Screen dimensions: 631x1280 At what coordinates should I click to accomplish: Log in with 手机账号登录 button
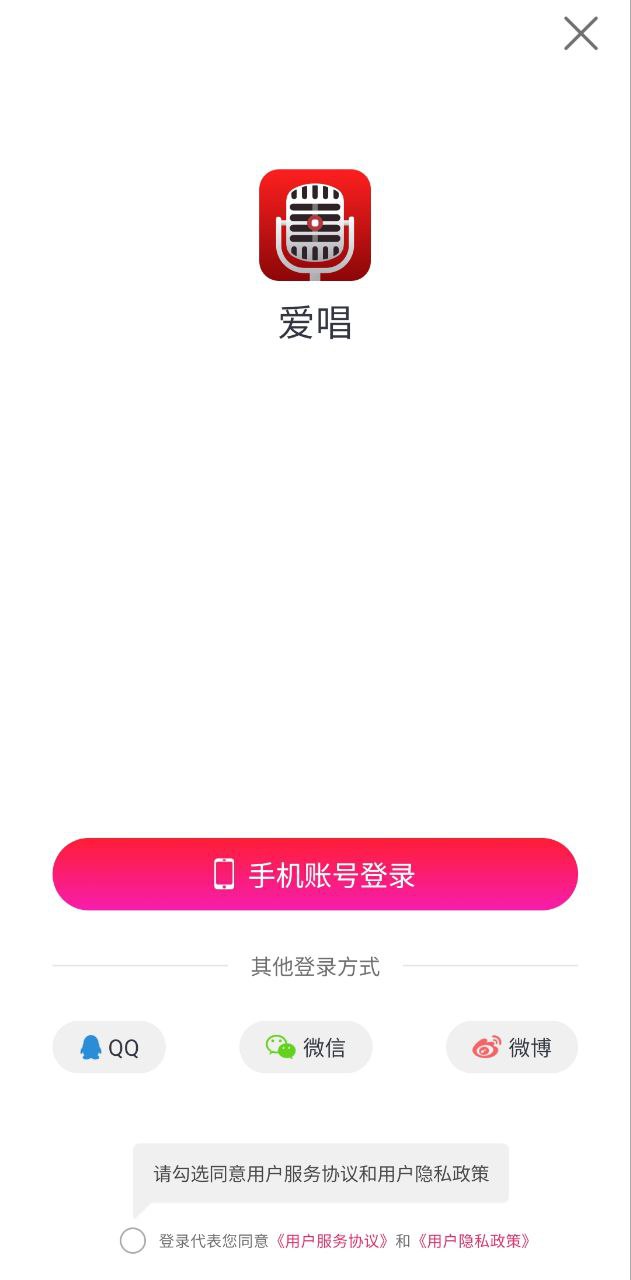pos(315,874)
